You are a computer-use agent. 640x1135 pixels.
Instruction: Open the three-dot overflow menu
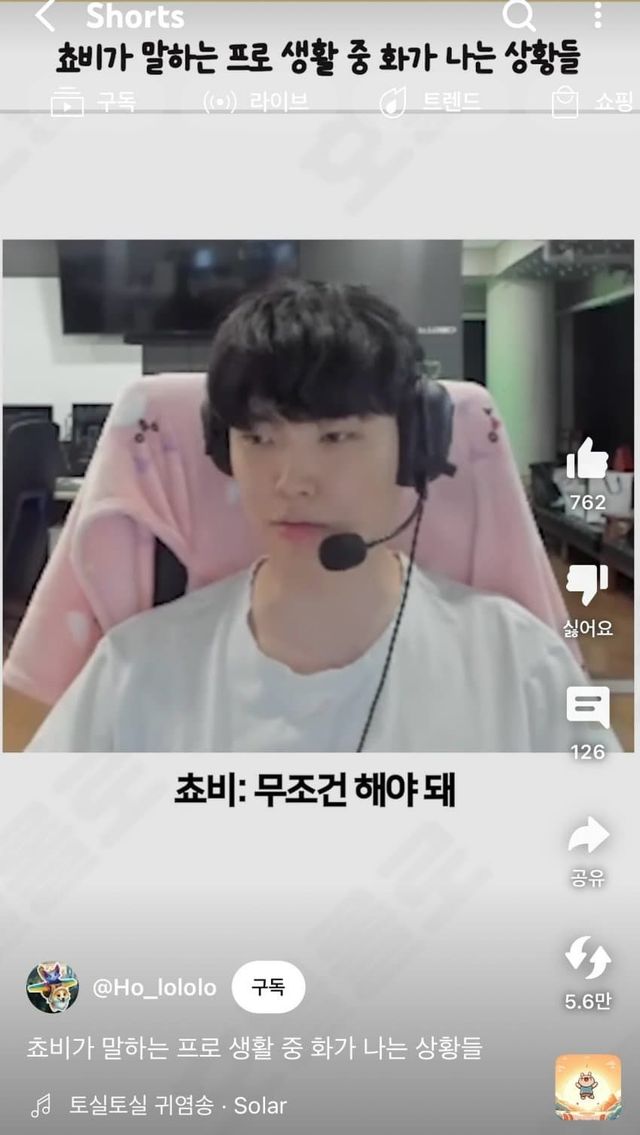click(x=597, y=15)
